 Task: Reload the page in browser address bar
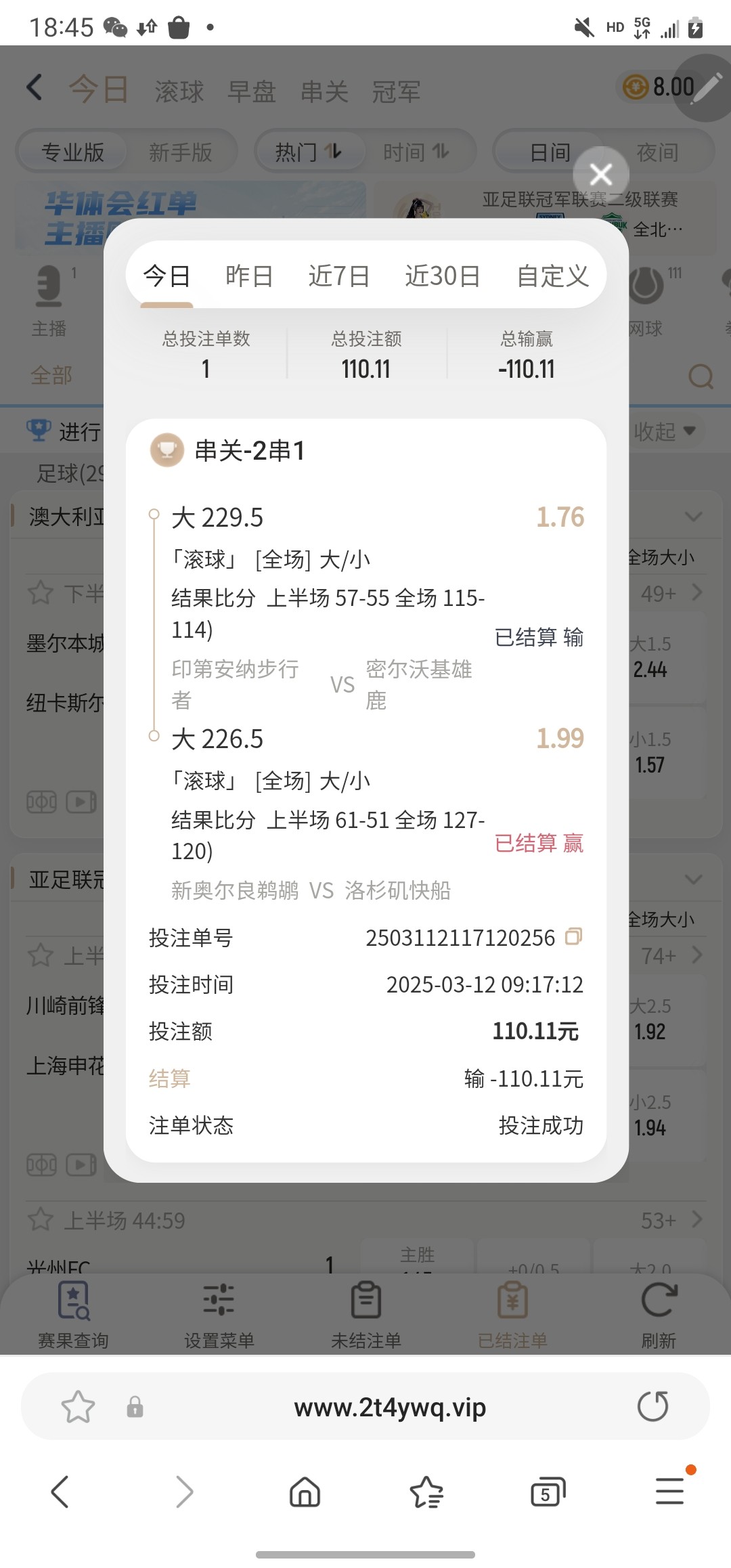(x=653, y=1407)
